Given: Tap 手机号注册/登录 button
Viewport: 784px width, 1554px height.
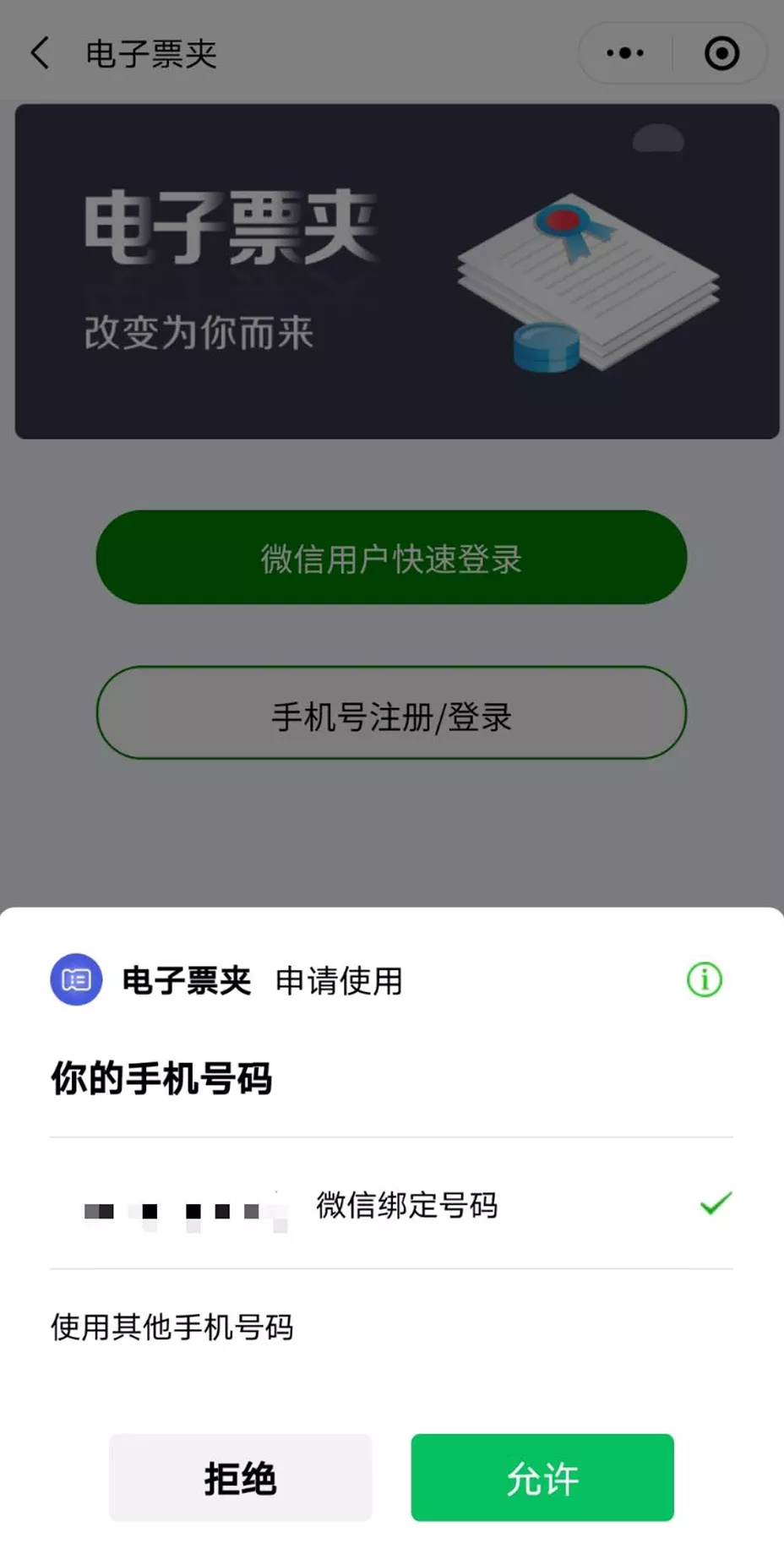Looking at the screenshot, I should [x=391, y=714].
